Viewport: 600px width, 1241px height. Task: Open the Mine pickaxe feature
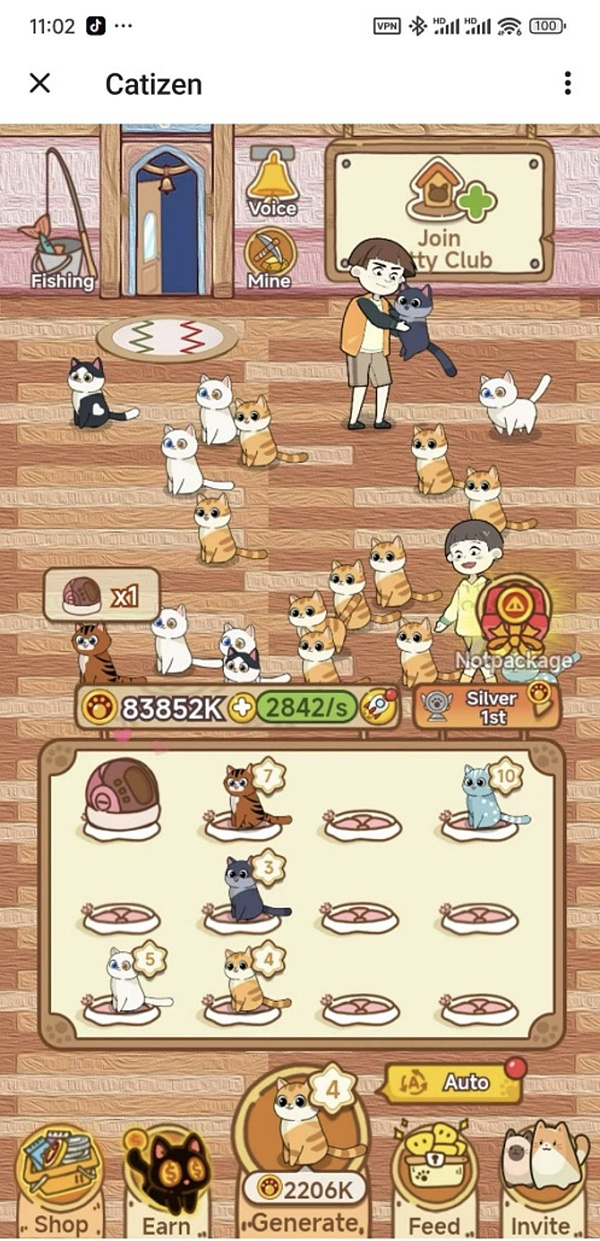(x=269, y=257)
